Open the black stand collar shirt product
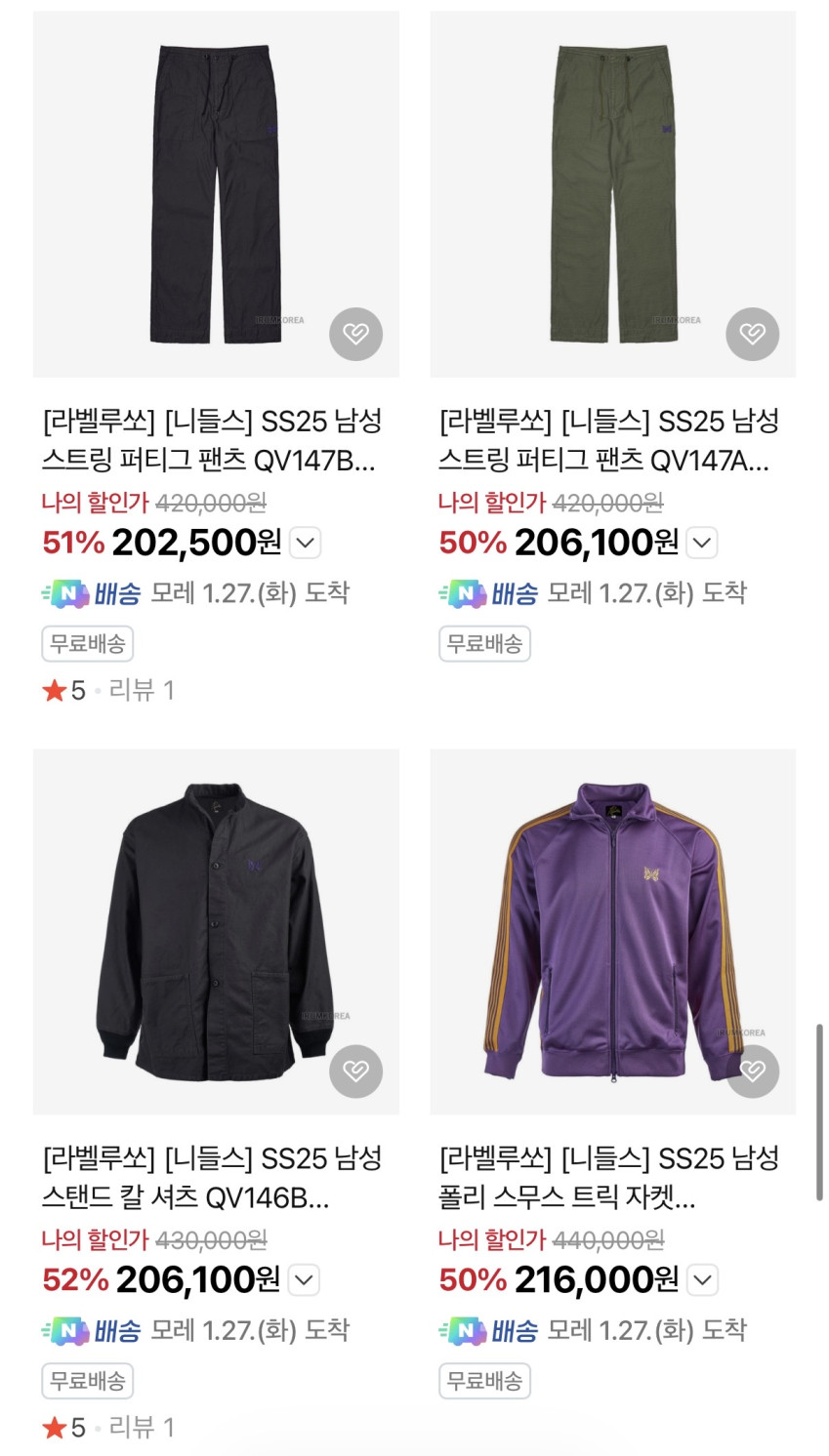 coord(216,932)
